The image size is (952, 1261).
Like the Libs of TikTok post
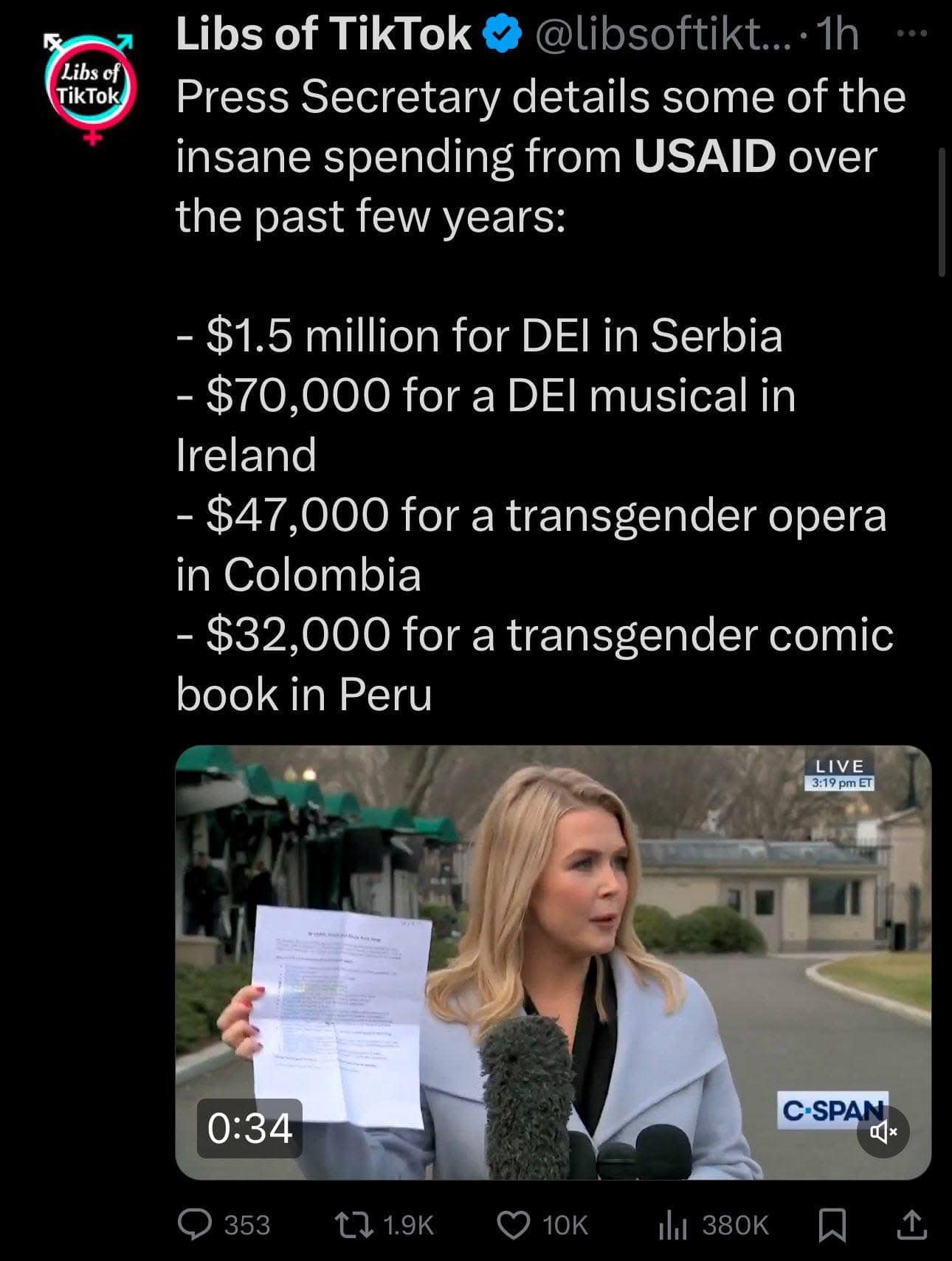(x=514, y=1225)
